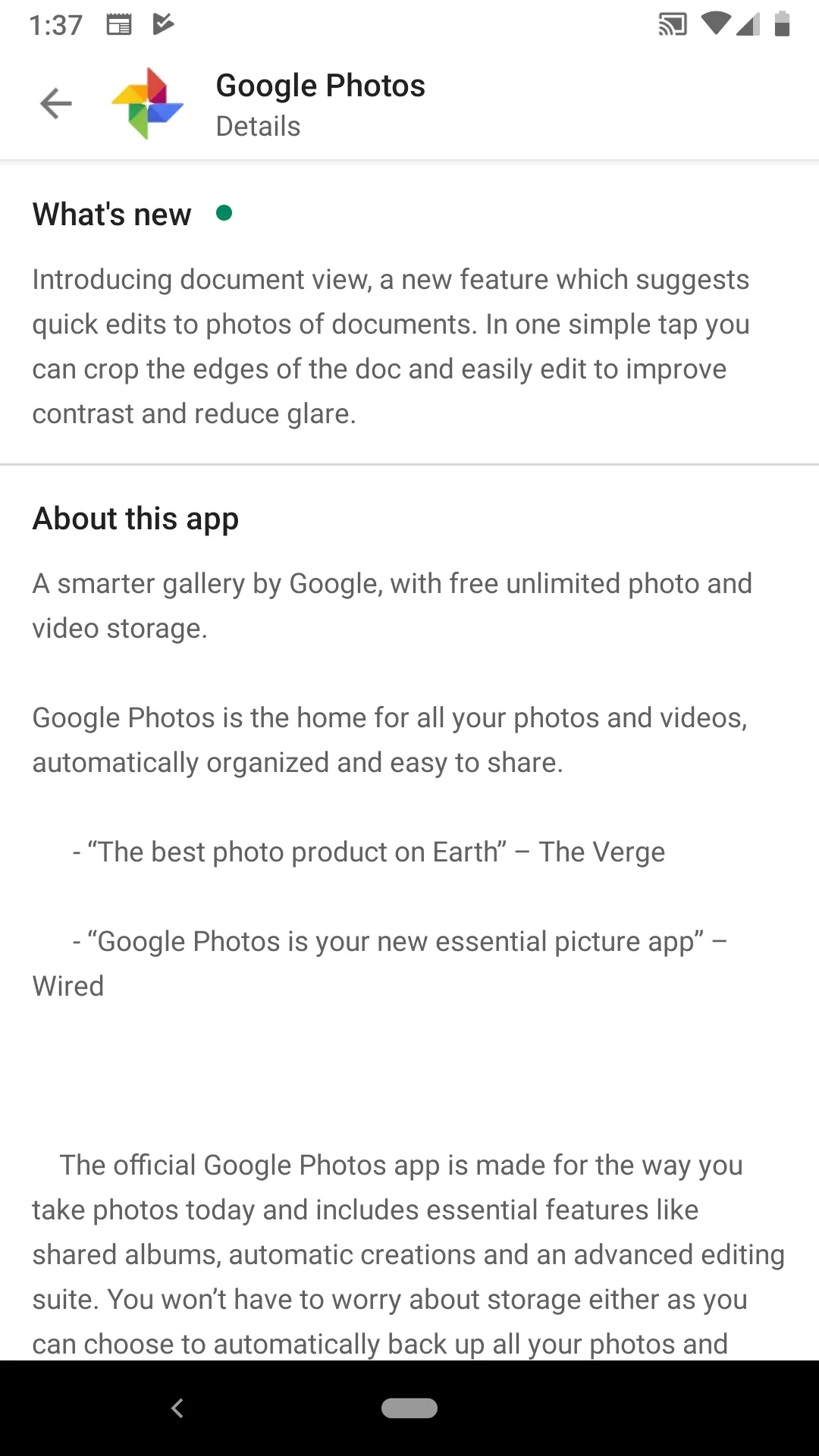This screenshot has height=1456, width=819.
Task: Tap the "Google Photos" title text
Action: point(320,85)
